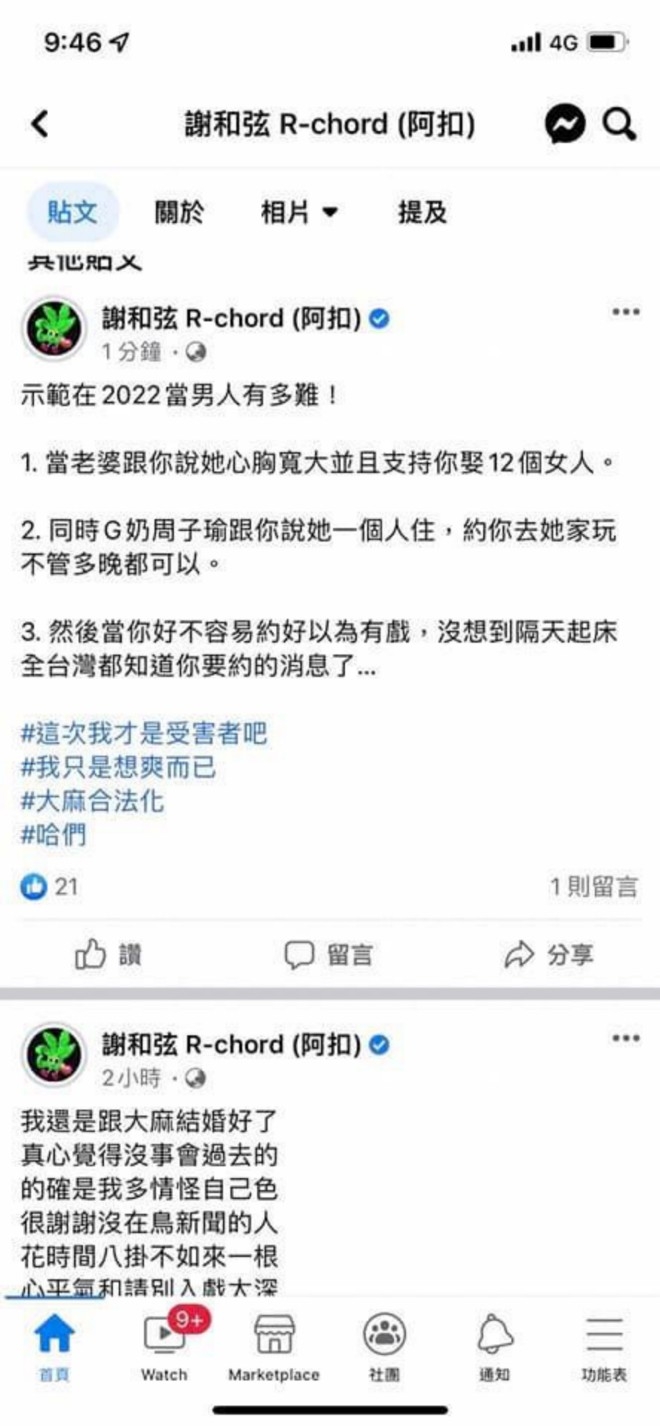Go to the 首頁 home tab

click(x=54, y=1345)
